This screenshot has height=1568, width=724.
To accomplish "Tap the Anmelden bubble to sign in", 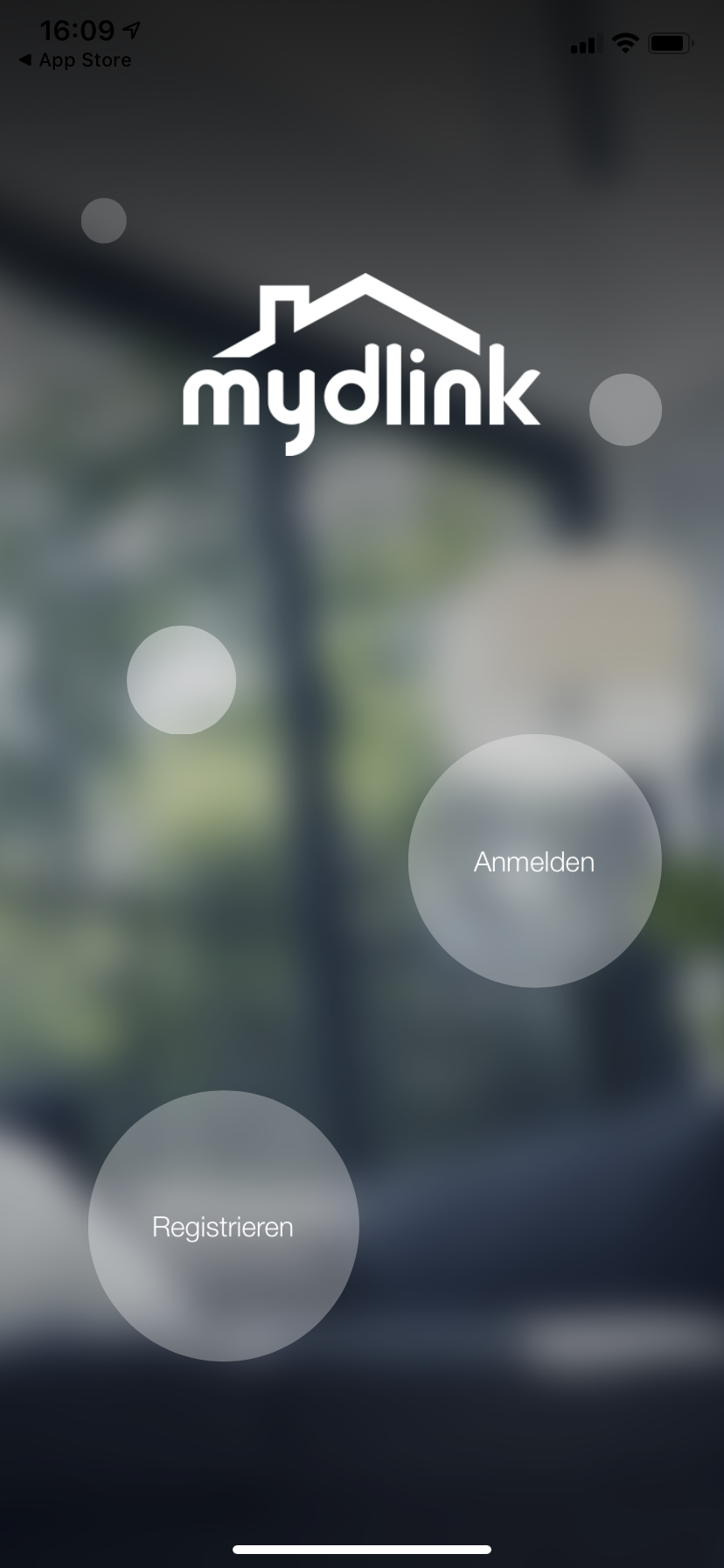I will tap(534, 861).
